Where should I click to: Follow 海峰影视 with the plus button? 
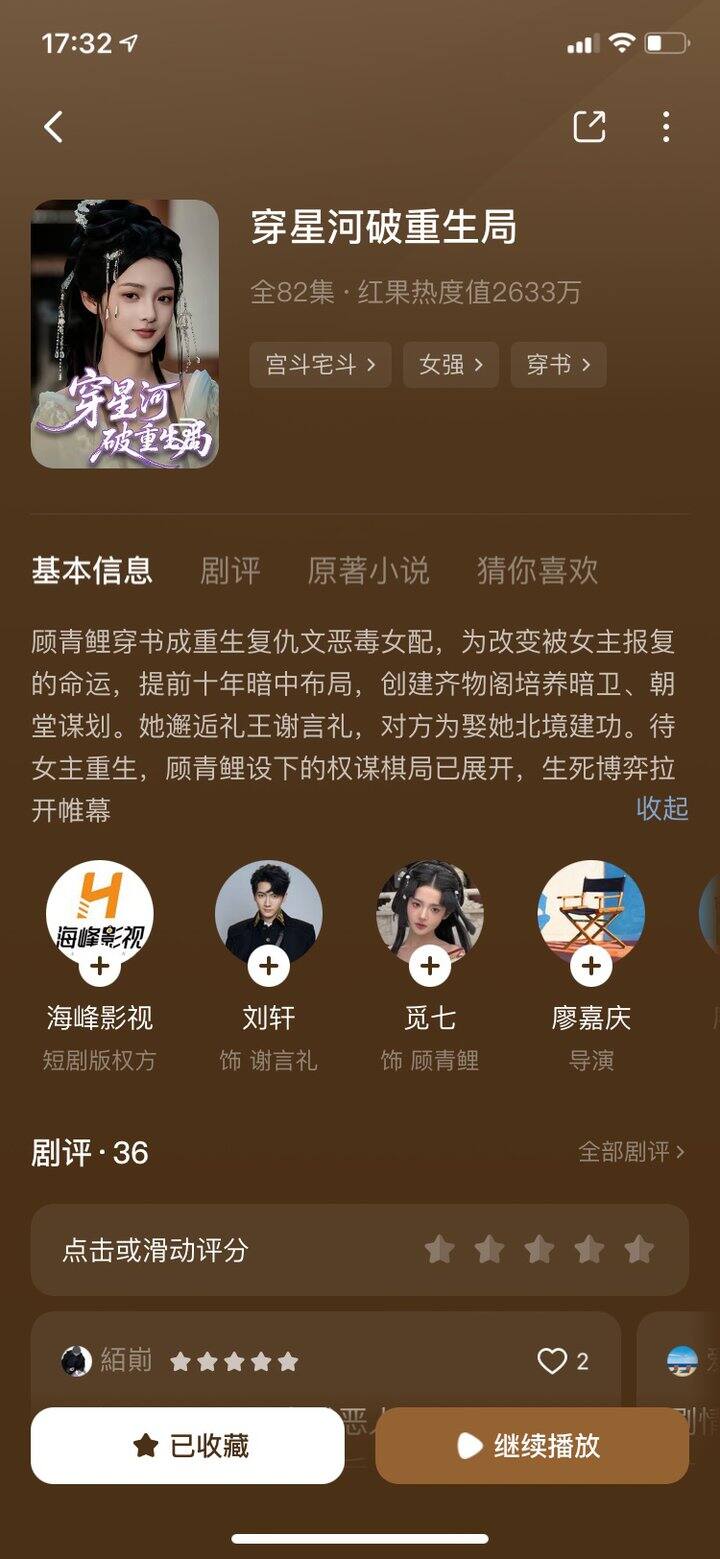[100, 966]
